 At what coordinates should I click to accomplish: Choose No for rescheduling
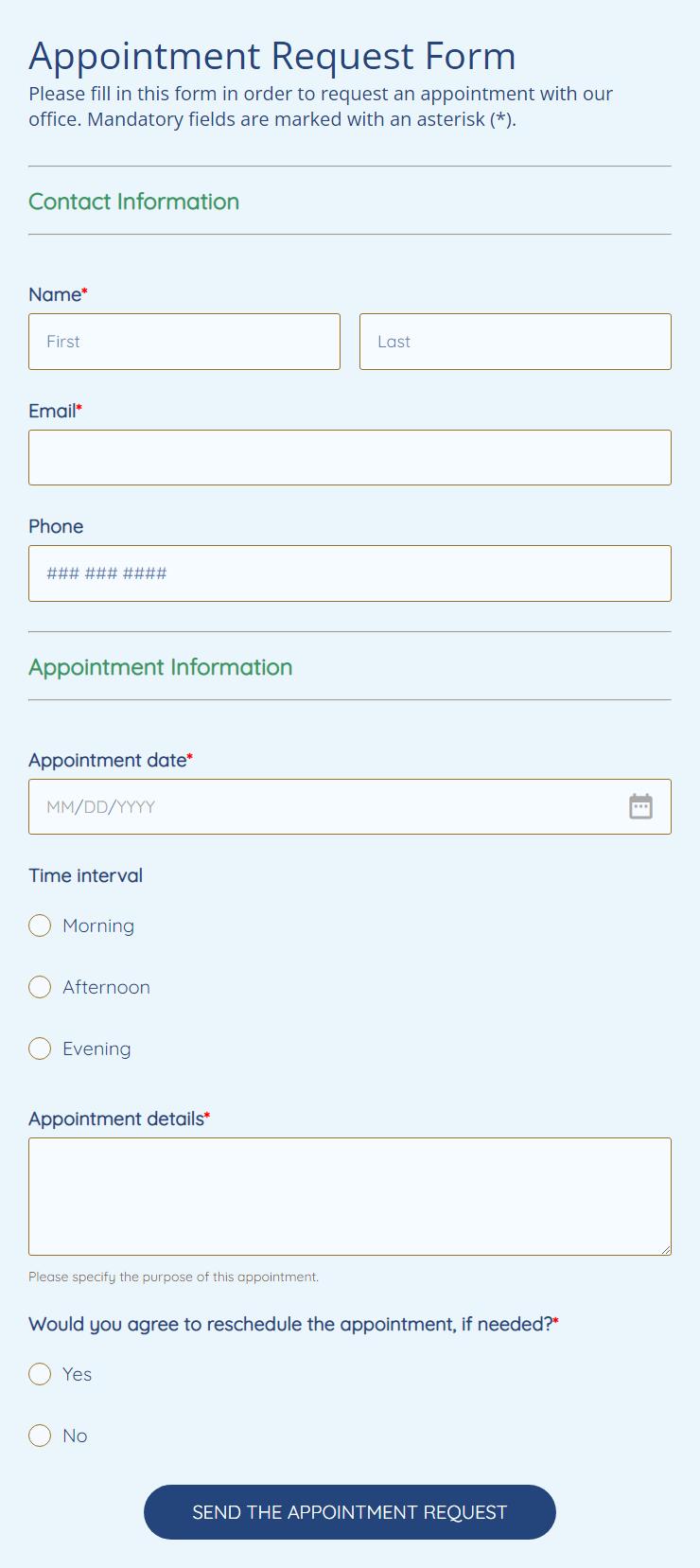[40, 1436]
